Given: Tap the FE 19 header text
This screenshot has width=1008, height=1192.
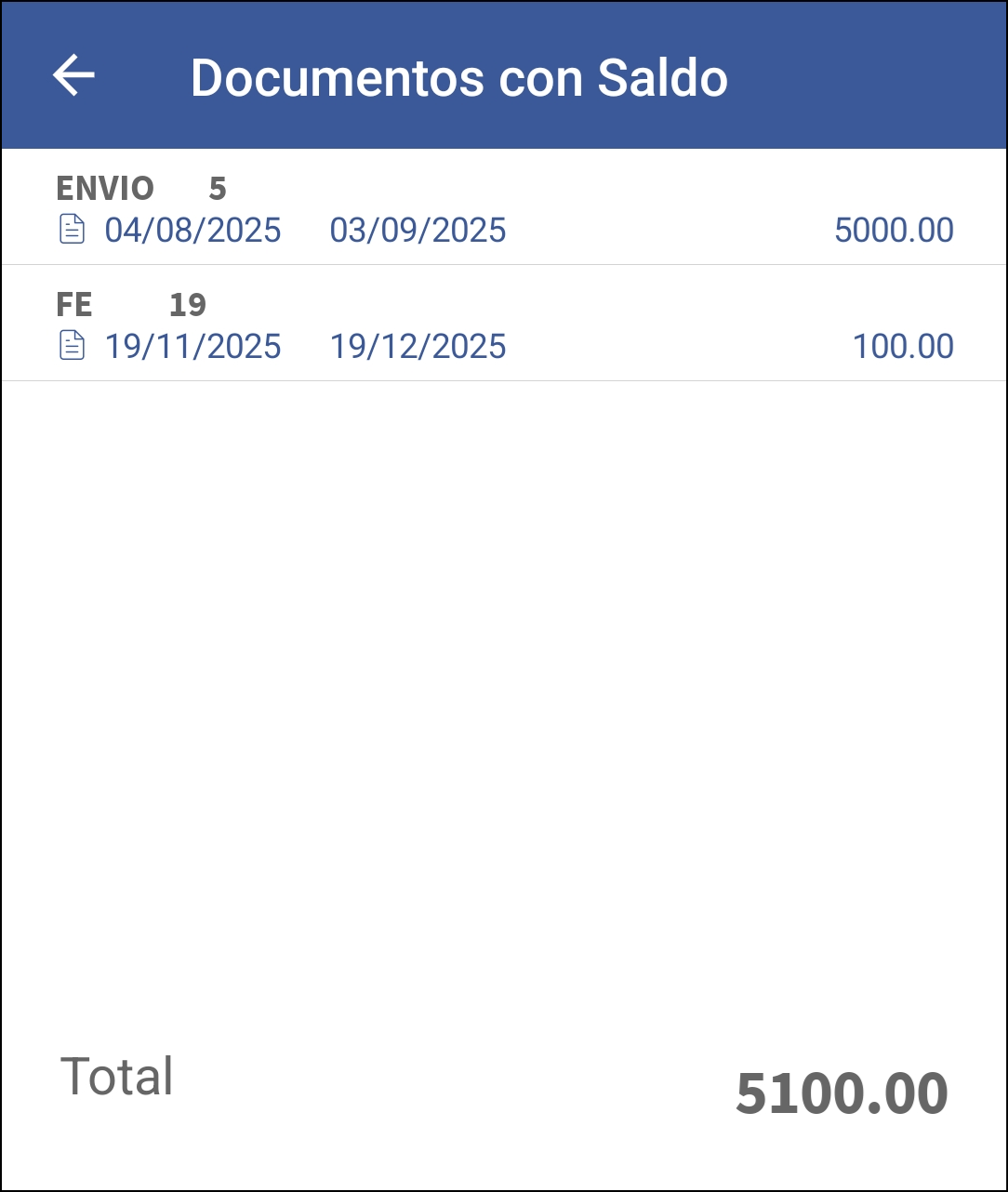Looking at the screenshot, I should point(74,304).
